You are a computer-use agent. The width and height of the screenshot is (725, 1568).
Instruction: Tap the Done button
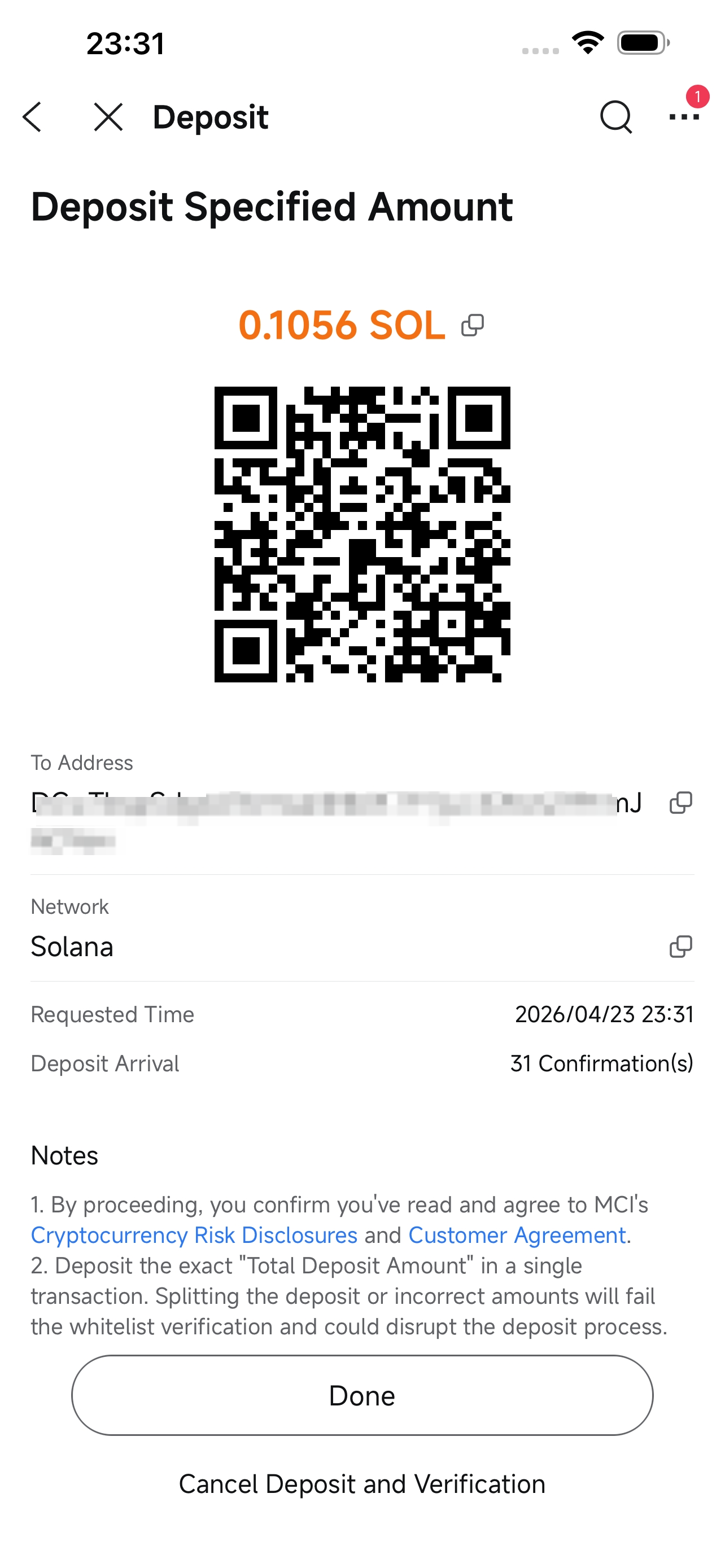tap(362, 1395)
